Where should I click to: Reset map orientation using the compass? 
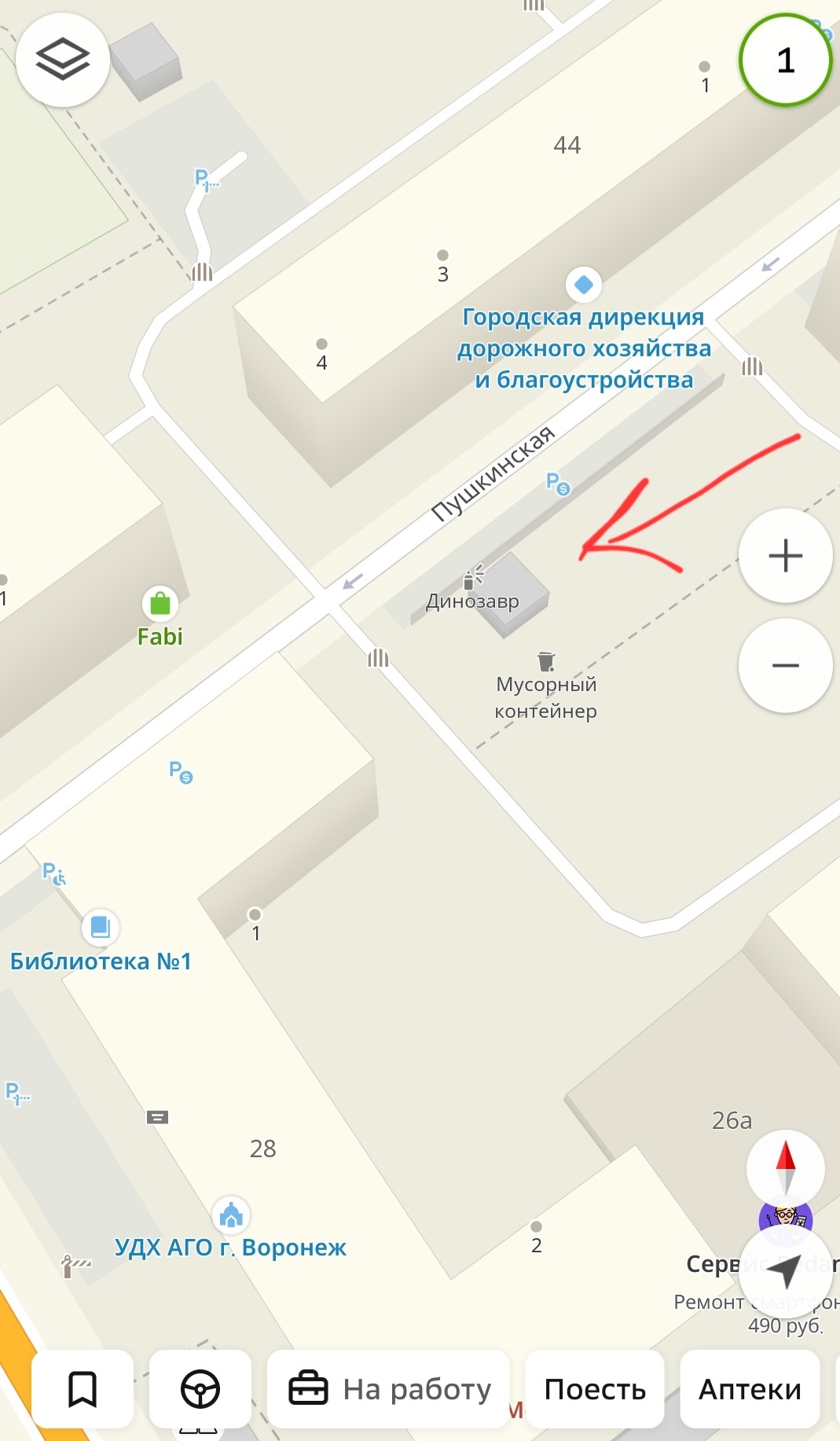785,1169
